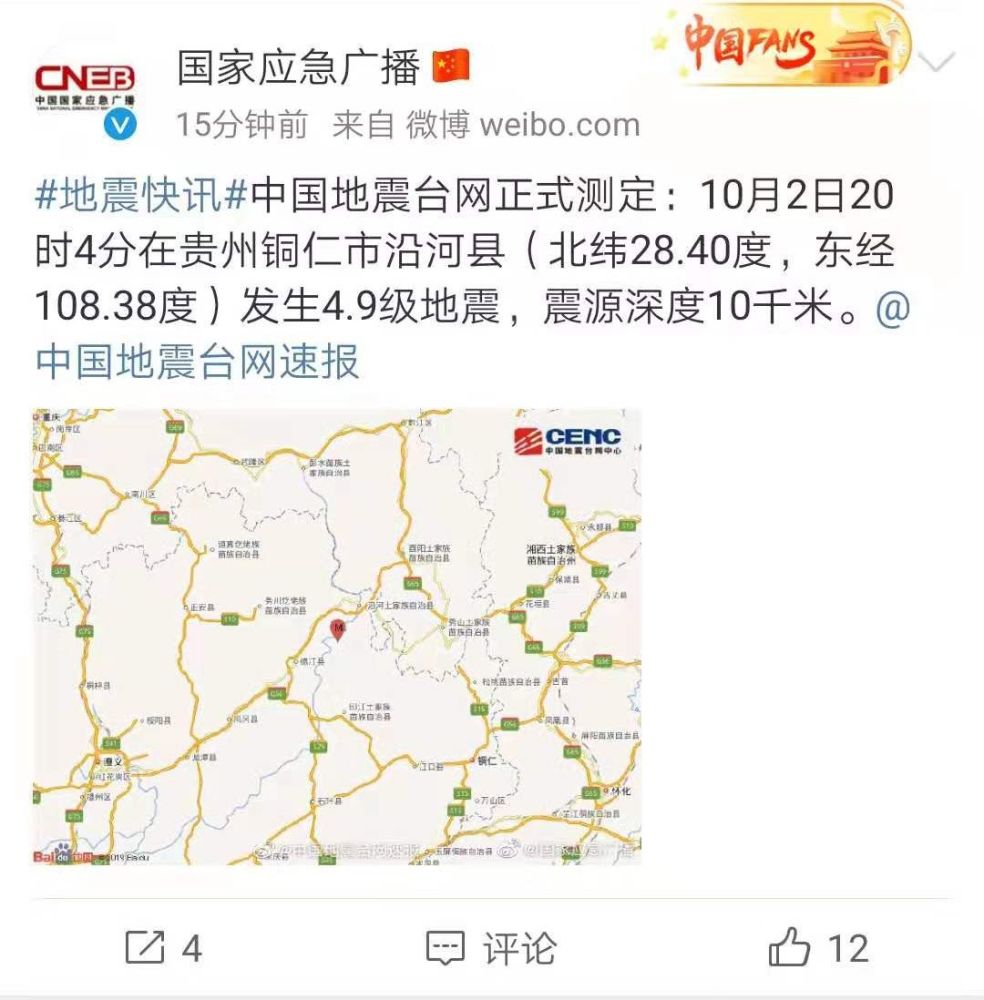The height and width of the screenshot is (1000, 984).
Task: Click the 中国FANS banner graphic
Action: pos(790,45)
